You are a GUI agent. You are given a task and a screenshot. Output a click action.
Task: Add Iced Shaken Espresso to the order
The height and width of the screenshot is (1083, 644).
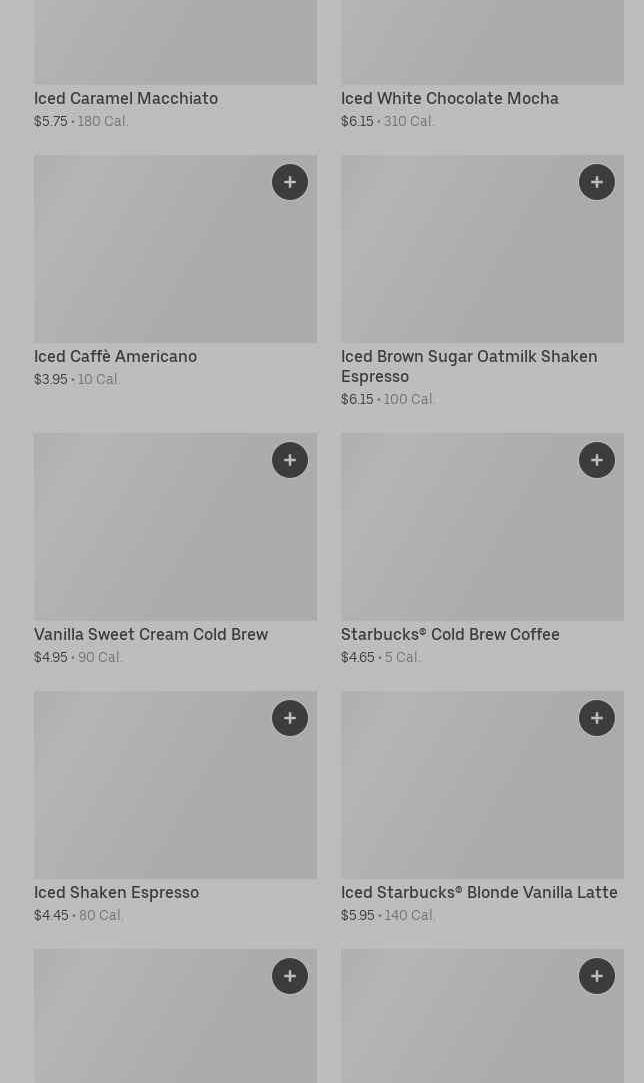coord(290,718)
